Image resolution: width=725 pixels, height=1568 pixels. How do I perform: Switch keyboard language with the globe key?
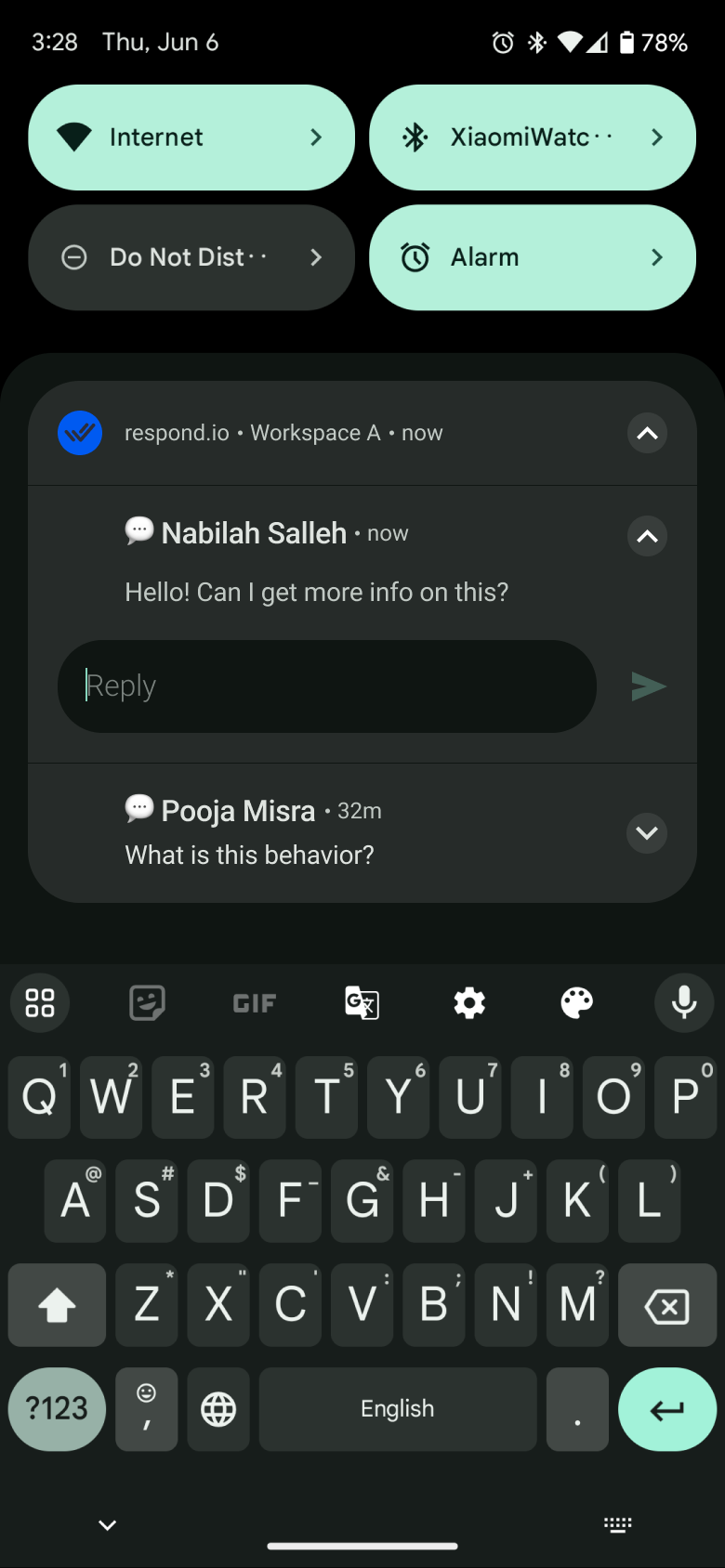pos(218,1409)
